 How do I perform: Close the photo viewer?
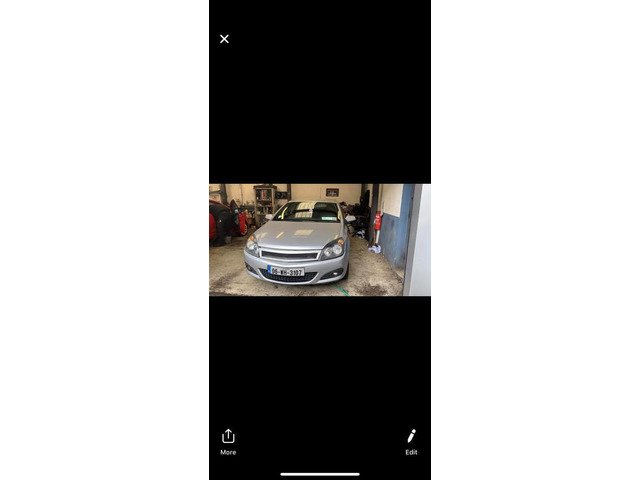(x=224, y=39)
